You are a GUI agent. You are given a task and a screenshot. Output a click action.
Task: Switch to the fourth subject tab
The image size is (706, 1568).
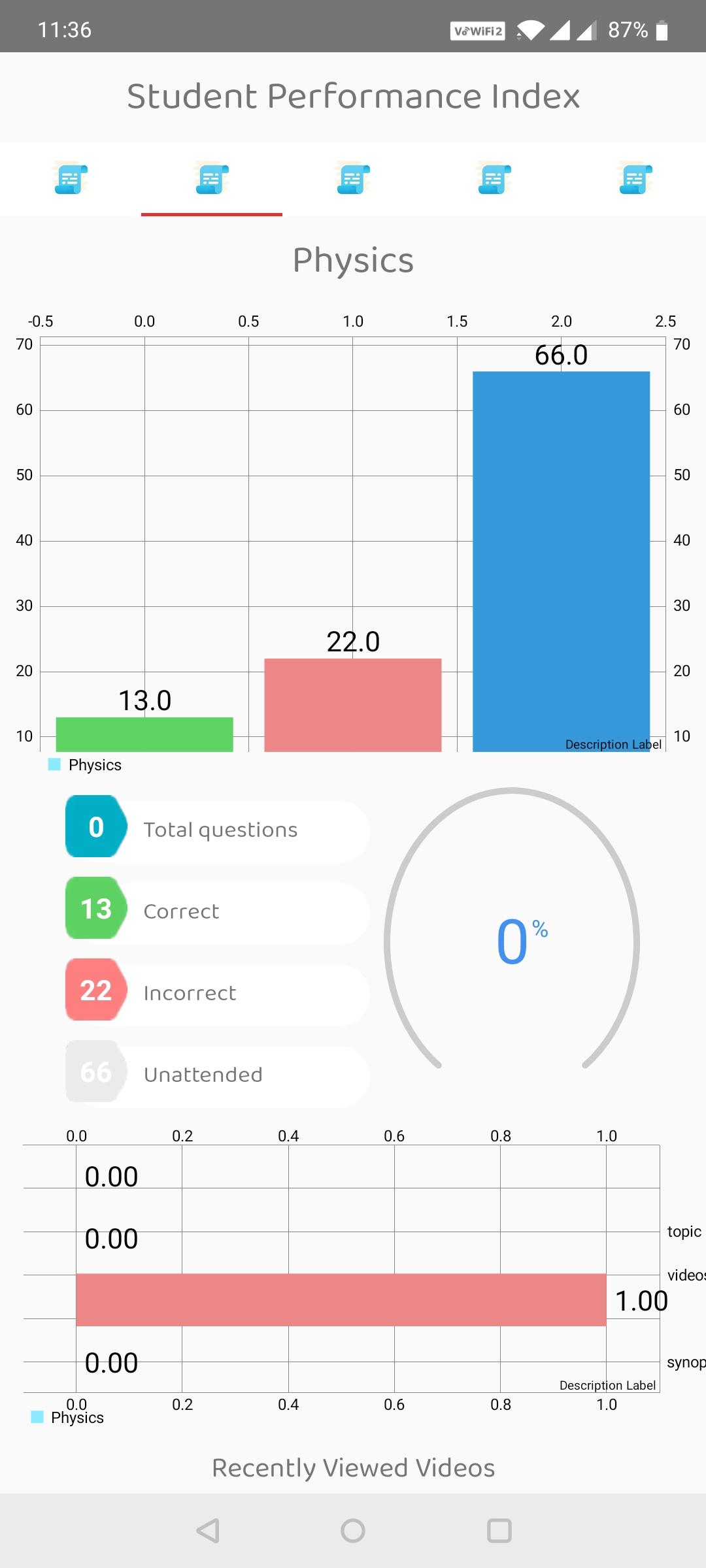(494, 178)
